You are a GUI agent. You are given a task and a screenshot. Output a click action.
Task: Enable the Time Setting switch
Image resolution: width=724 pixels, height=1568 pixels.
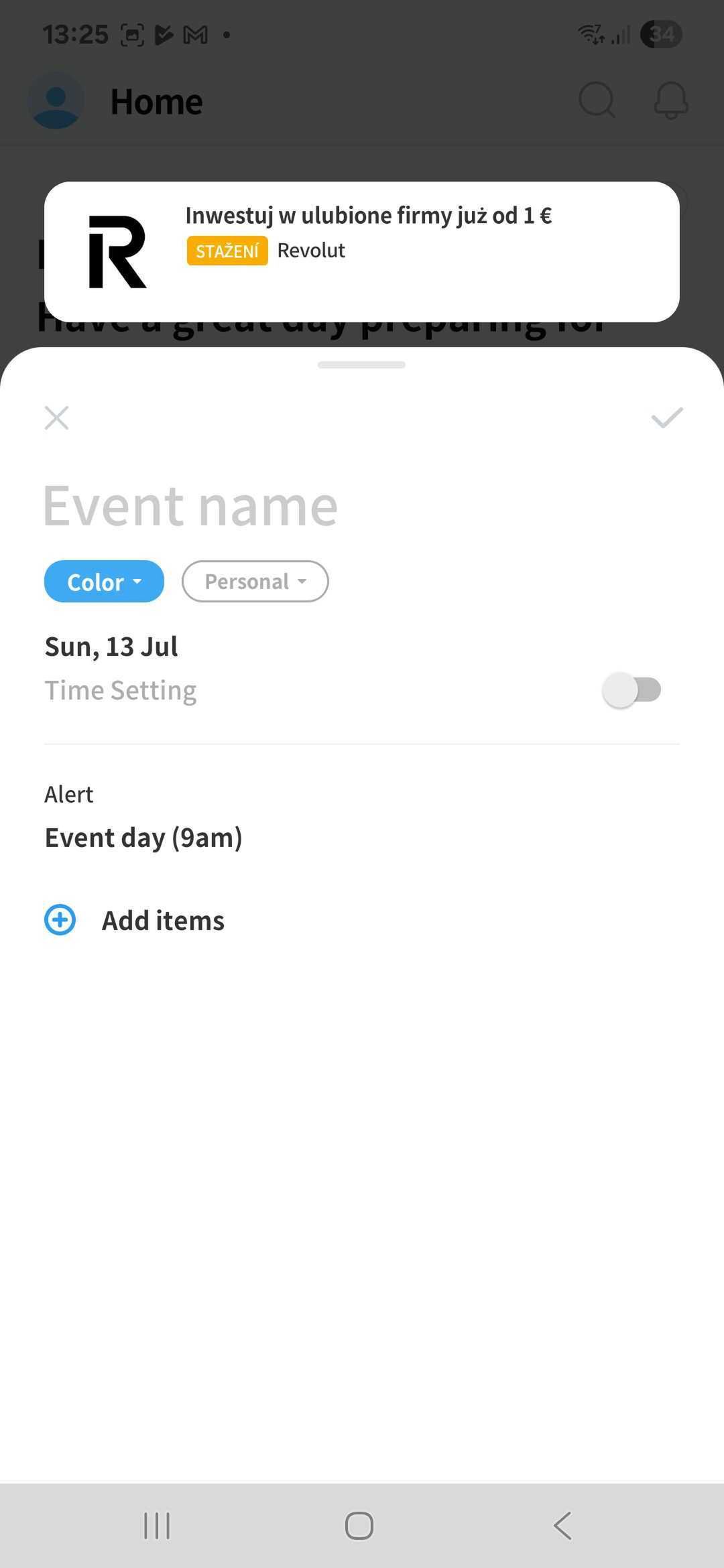pos(631,690)
